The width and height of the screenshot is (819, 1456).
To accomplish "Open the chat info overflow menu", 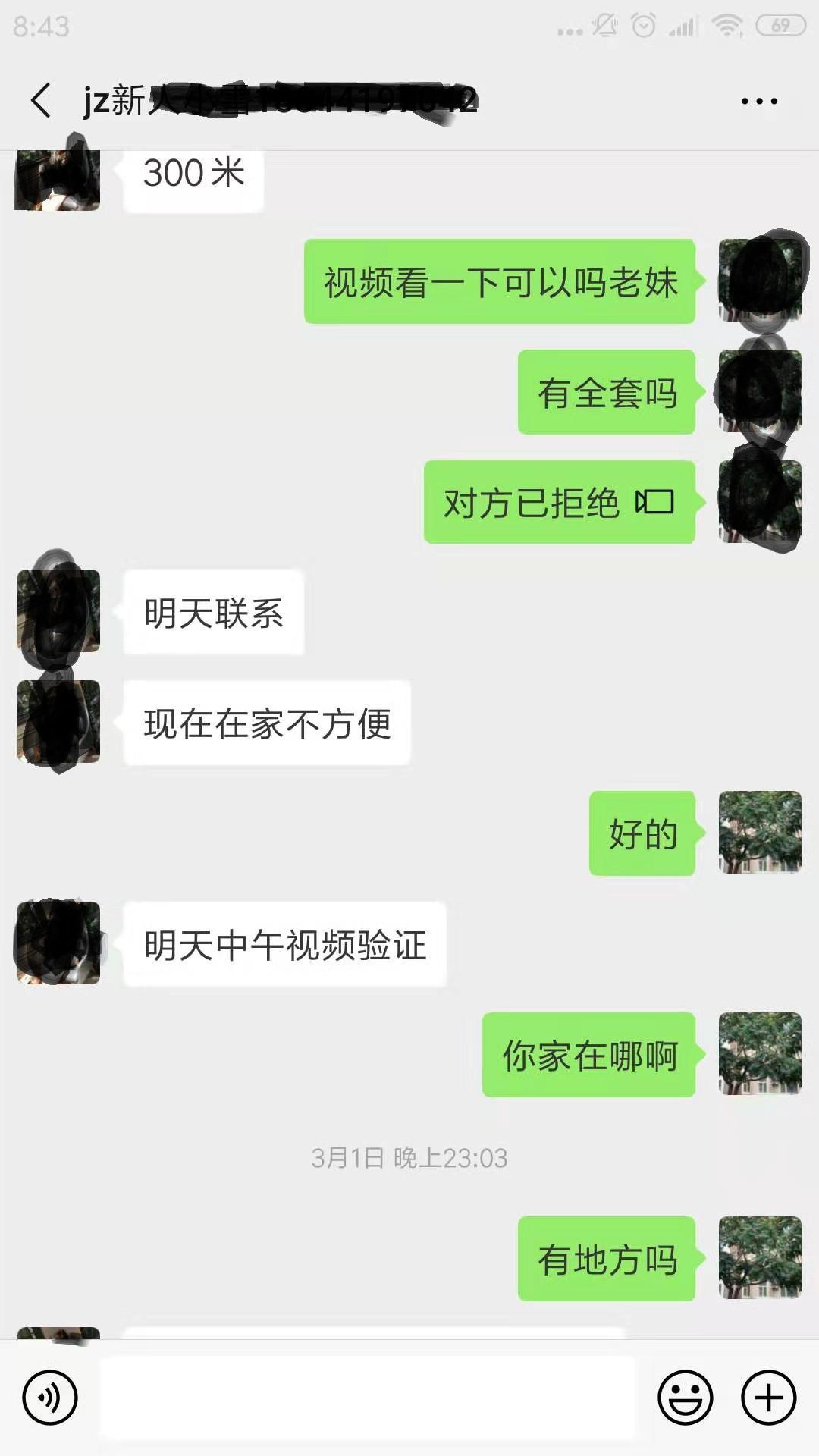I will point(759,101).
